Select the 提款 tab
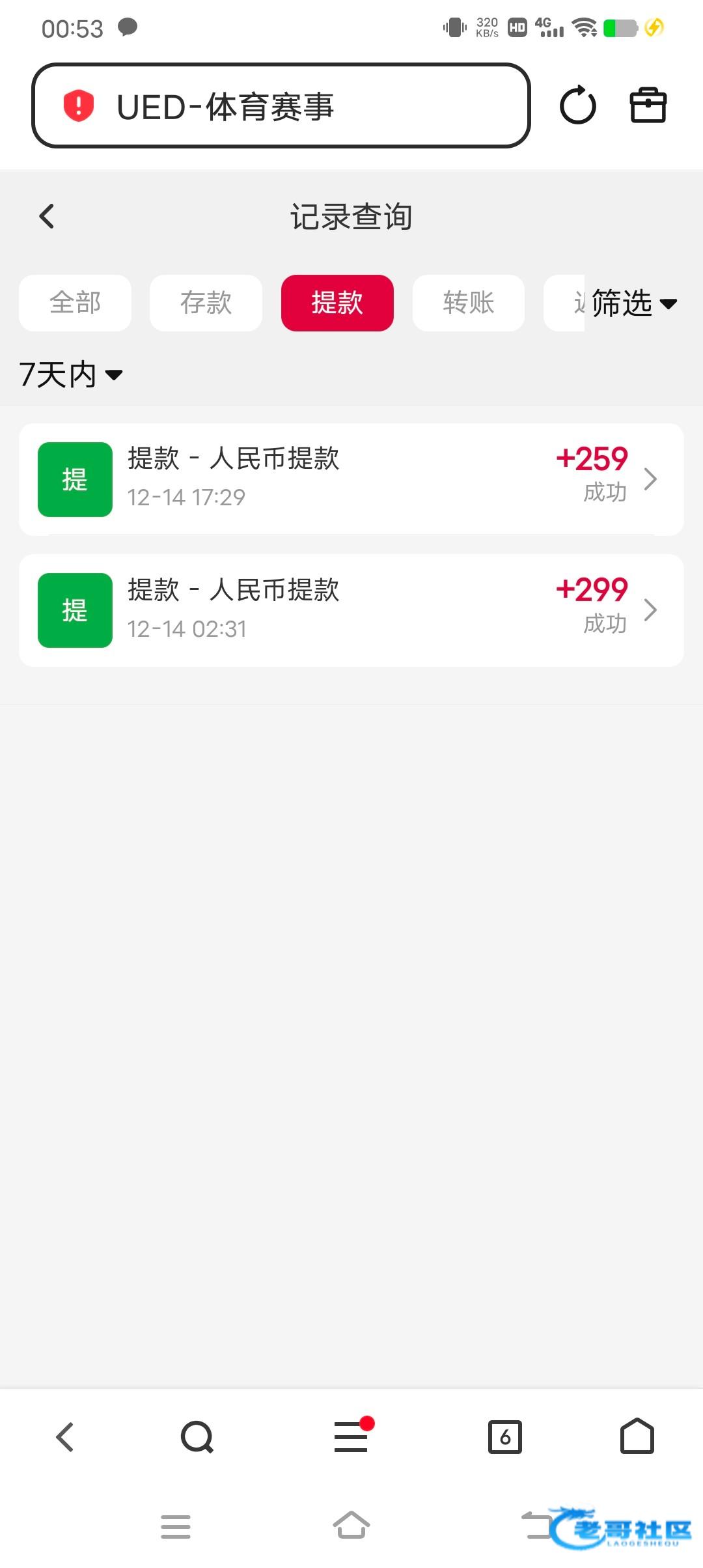 pyautogui.click(x=337, y=303)
